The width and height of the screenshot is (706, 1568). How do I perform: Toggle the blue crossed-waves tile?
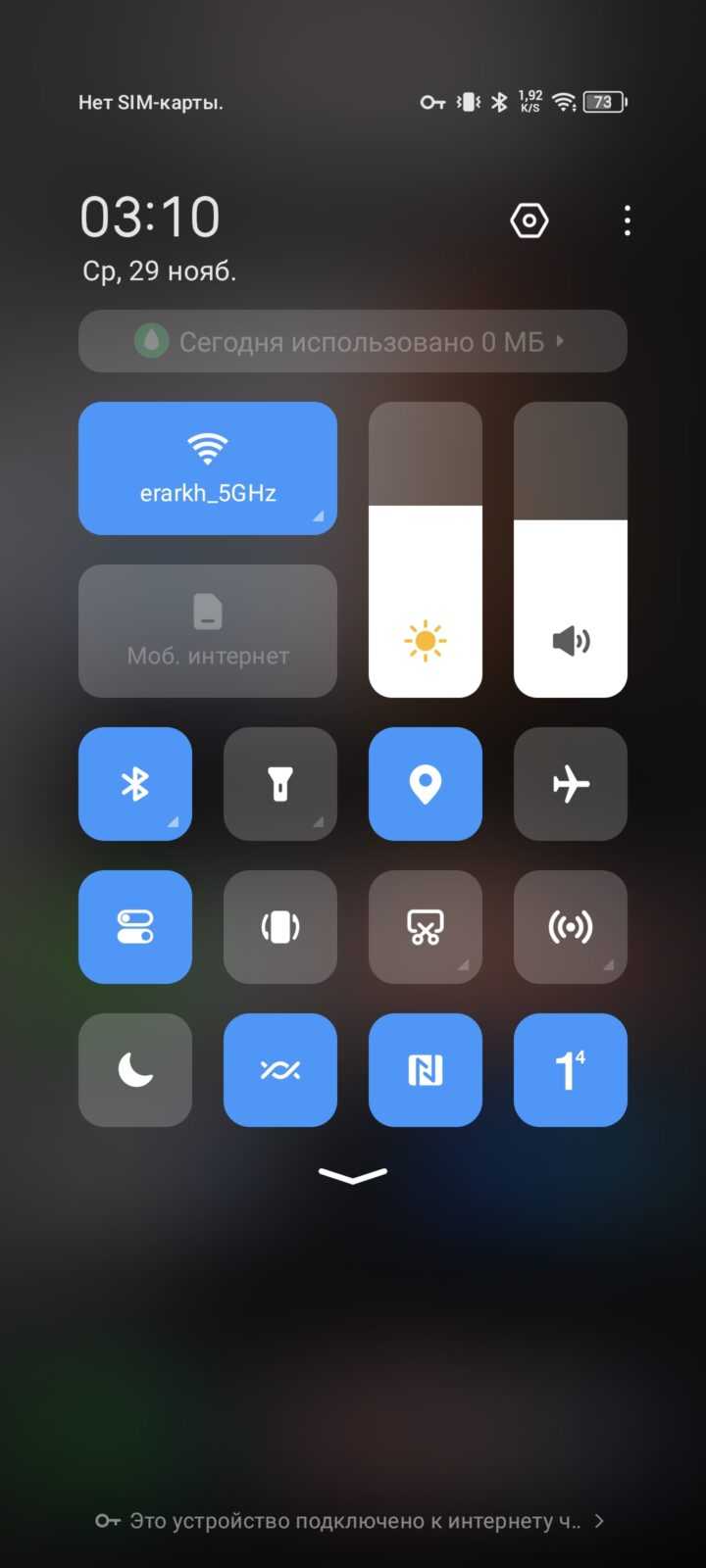pyautogui.click(x=280, y=1070)
